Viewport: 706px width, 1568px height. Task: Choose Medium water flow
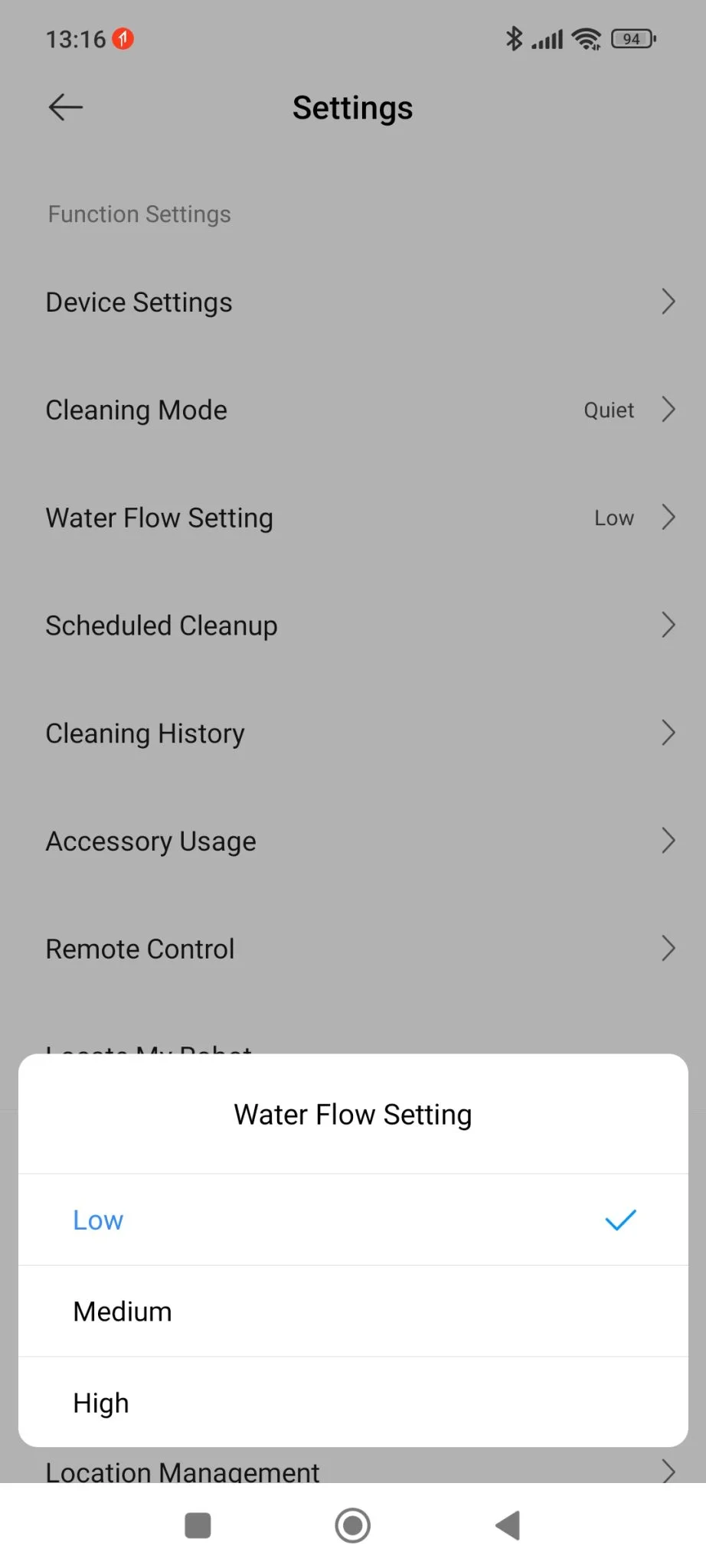352,1312
